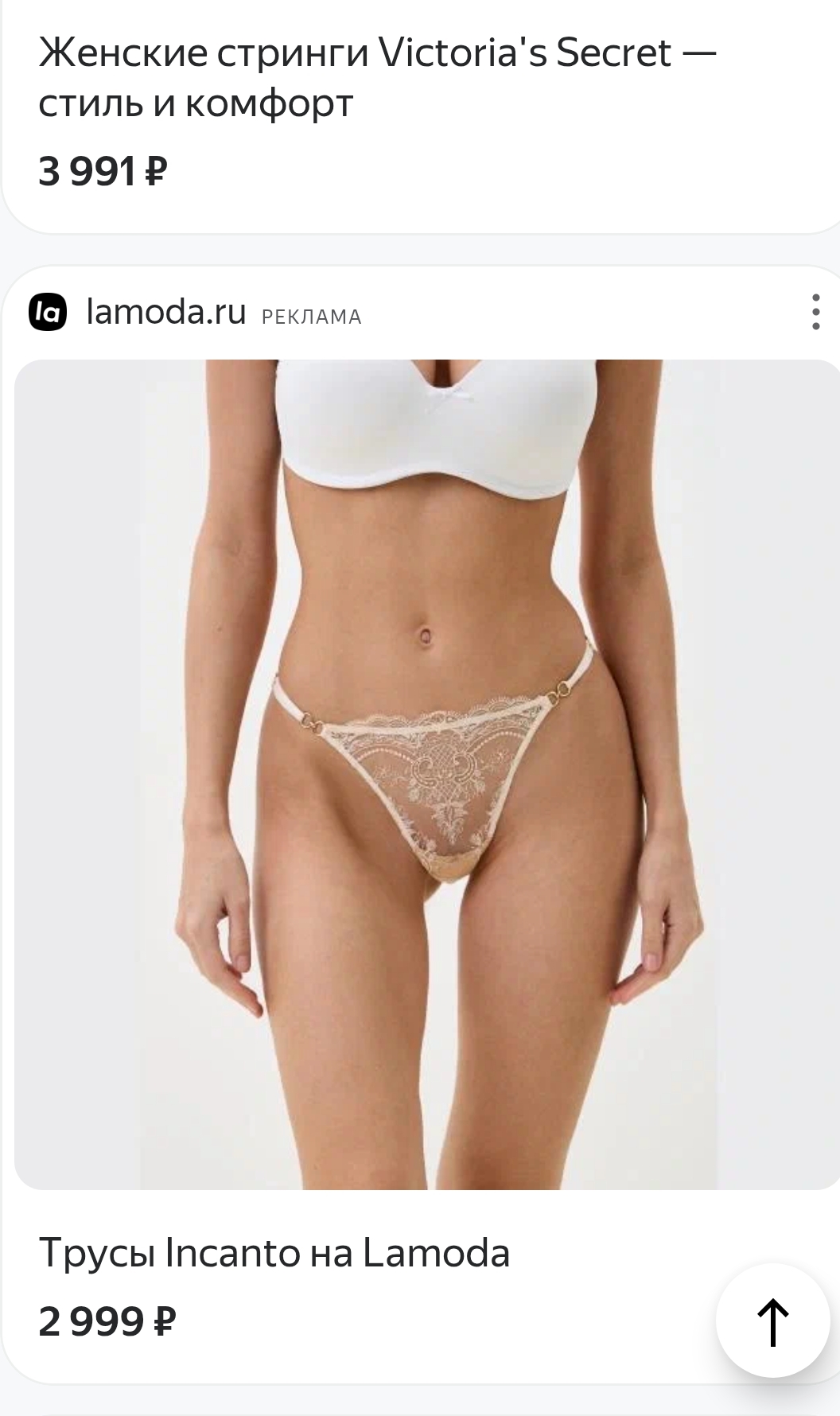Open the 'Трусы Incanto на Lamoda' title
Image resolution: width=840 pixels, height=1416 pixels.
coord(274,1253)
